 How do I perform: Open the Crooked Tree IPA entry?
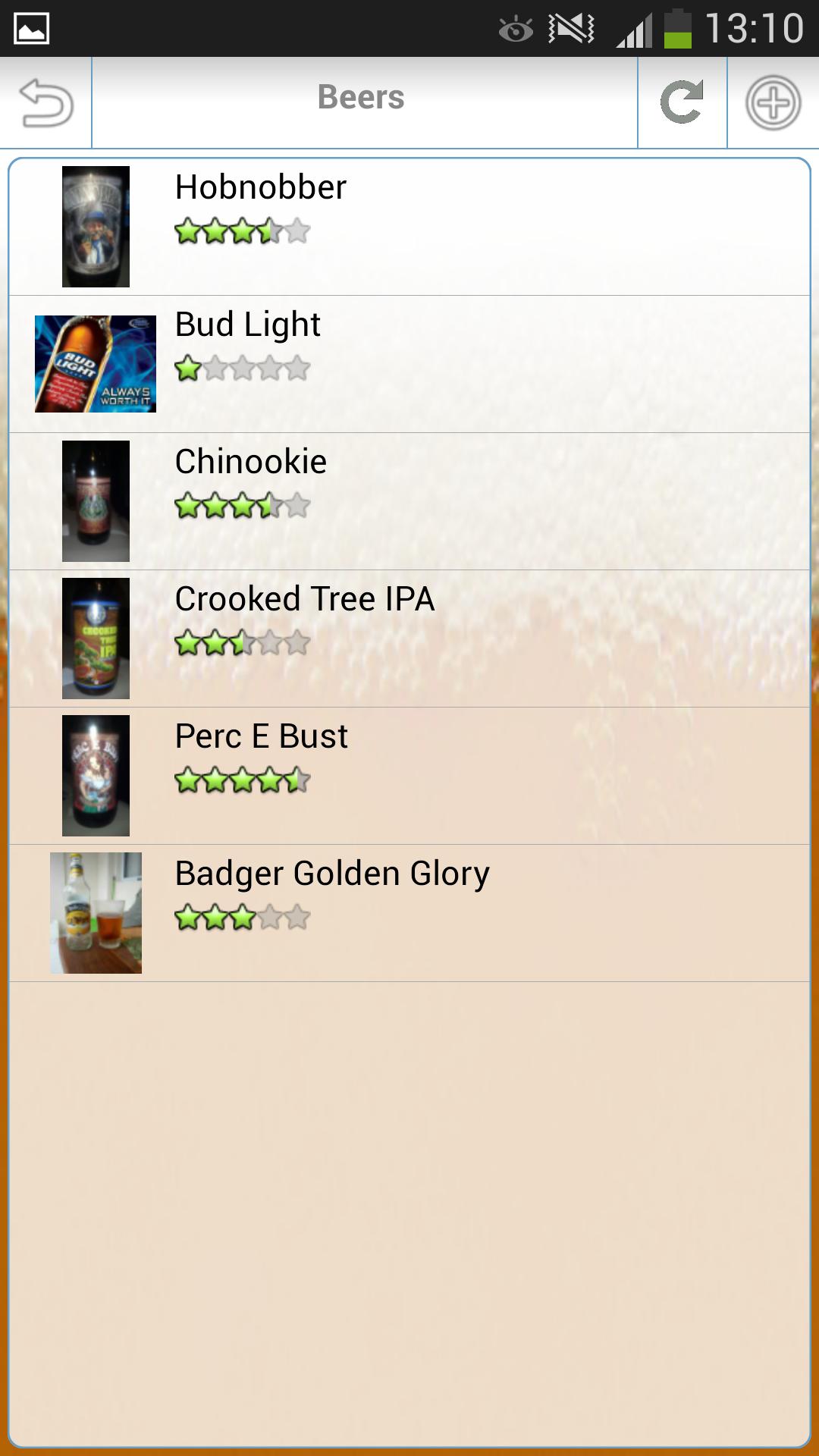[409, 637]
